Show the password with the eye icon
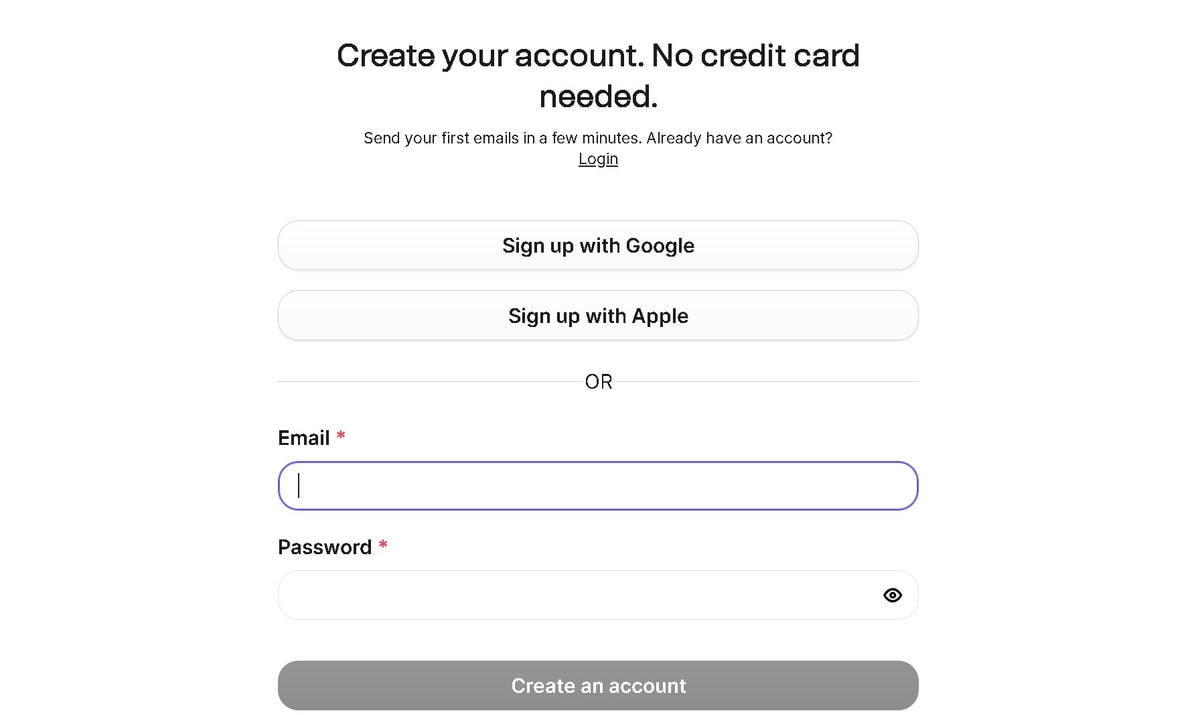This screenshot has height=715, width=1200. (x=892, y=595)
